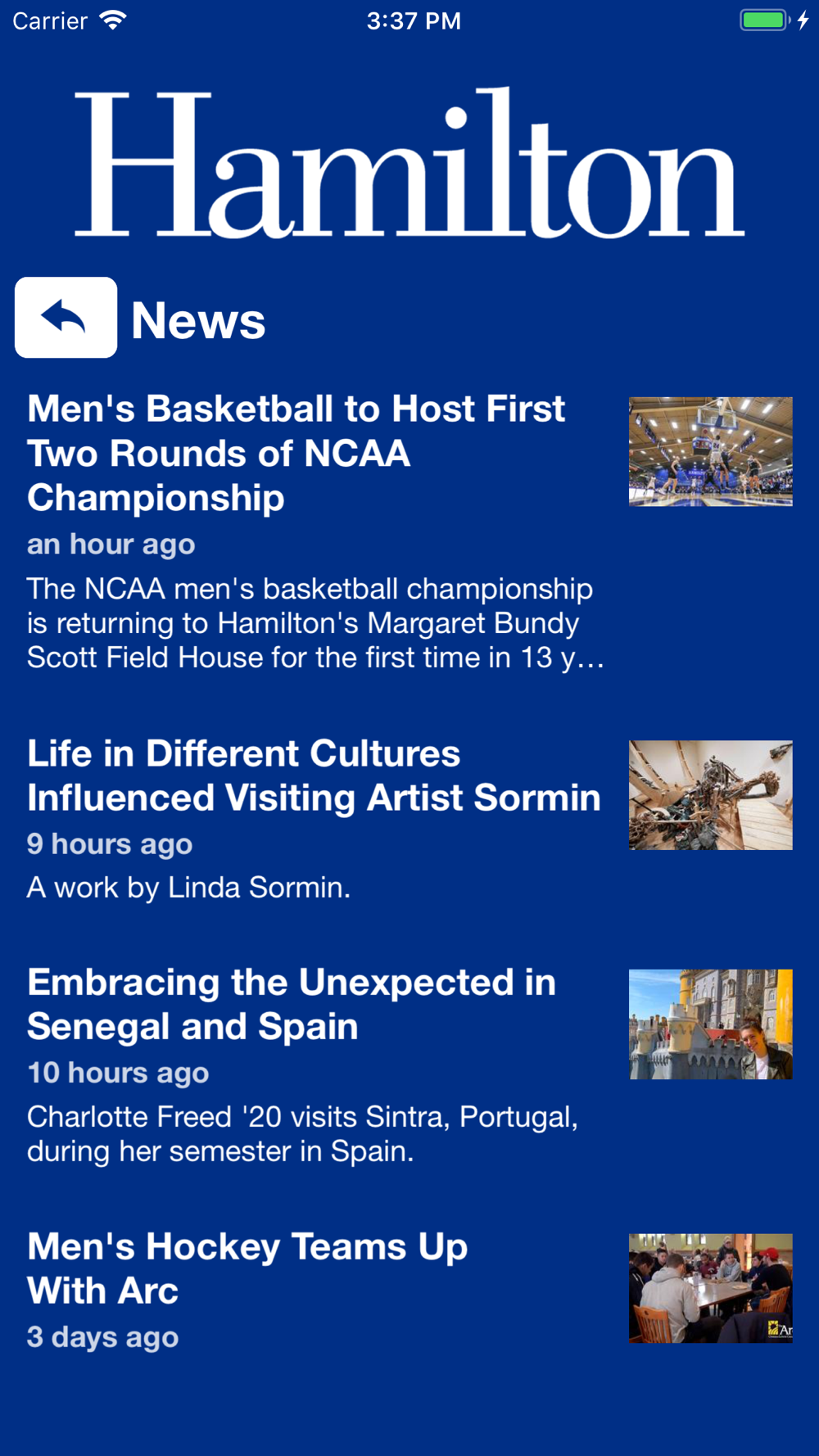Tap the back arrow button beside News
The height and width of the screenshot is (1456, 819).
point(66,318)
